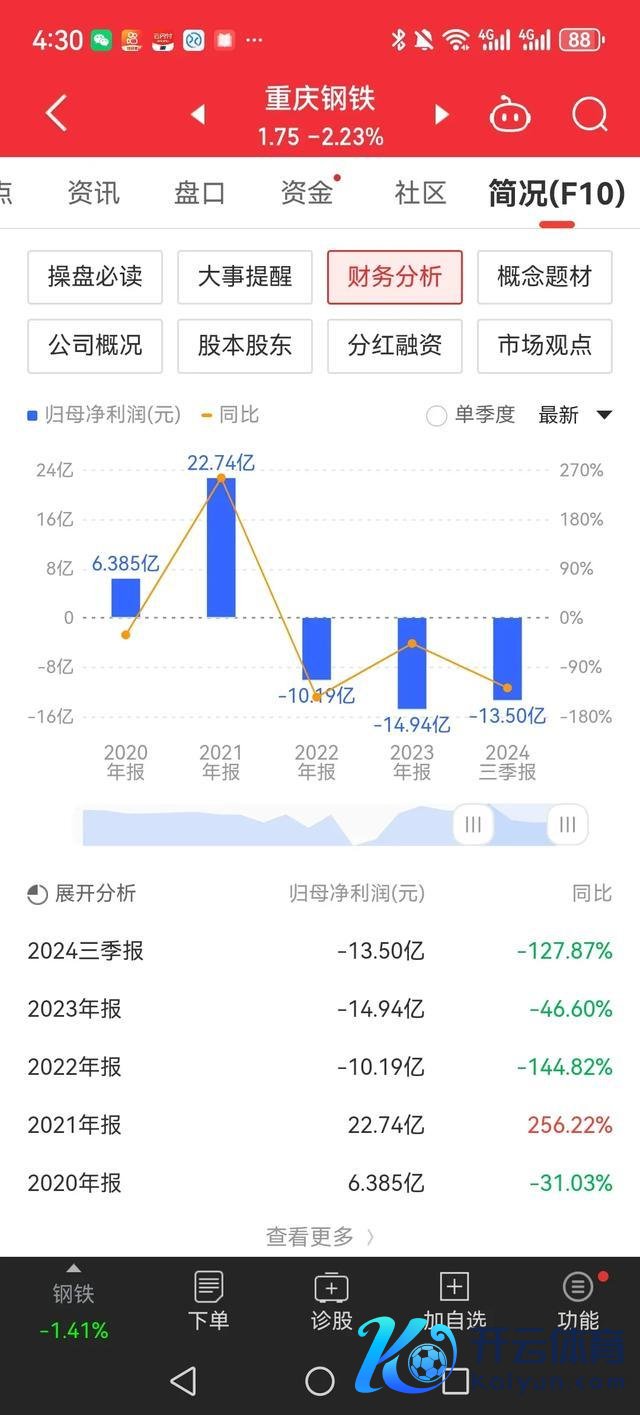Open the 公司概况 section
The height and width of the screenshot is (1415, 640).
point(95,346)
